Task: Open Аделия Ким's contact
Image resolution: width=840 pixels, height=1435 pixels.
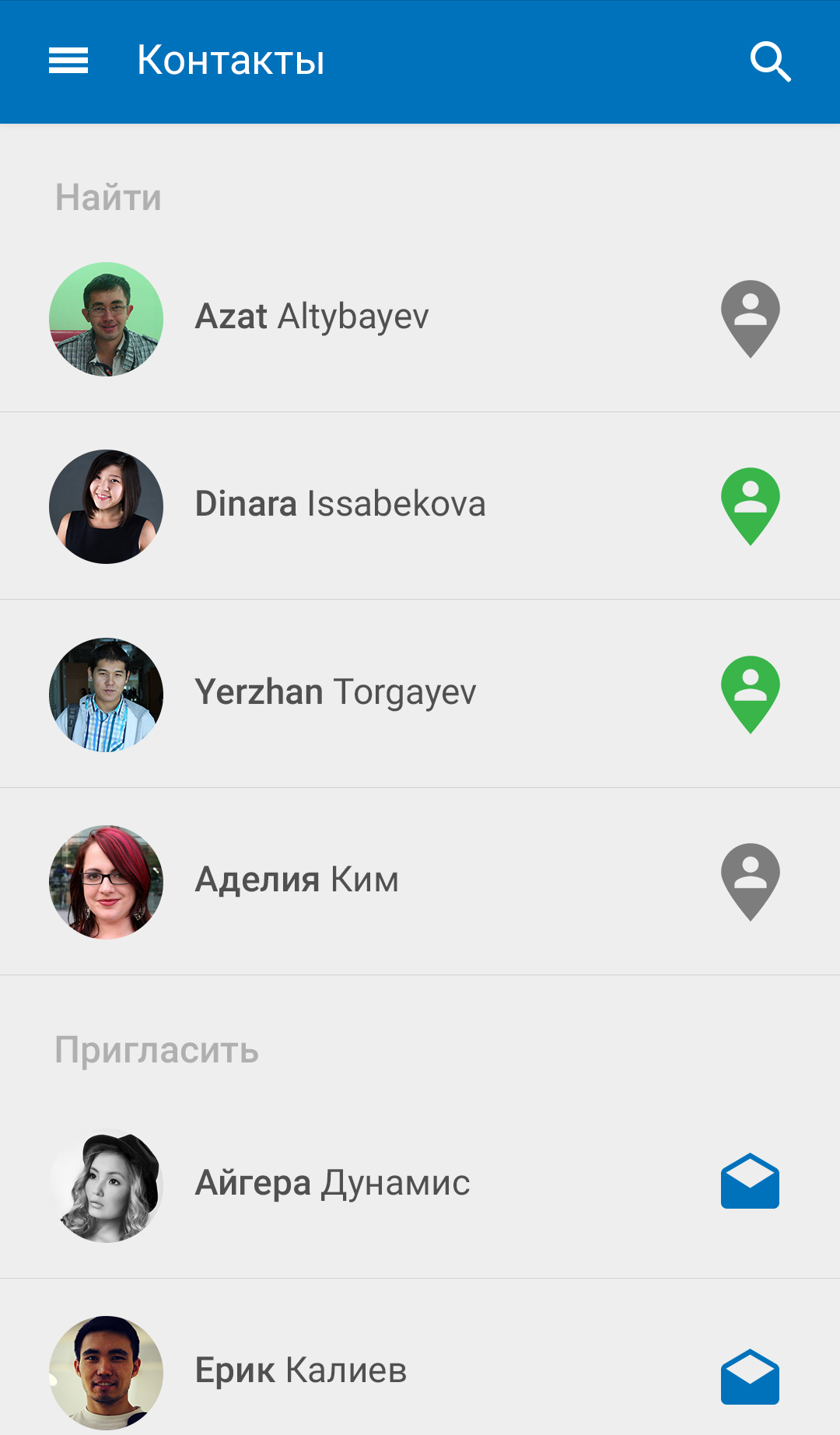Action: click(x=420, y=881)
